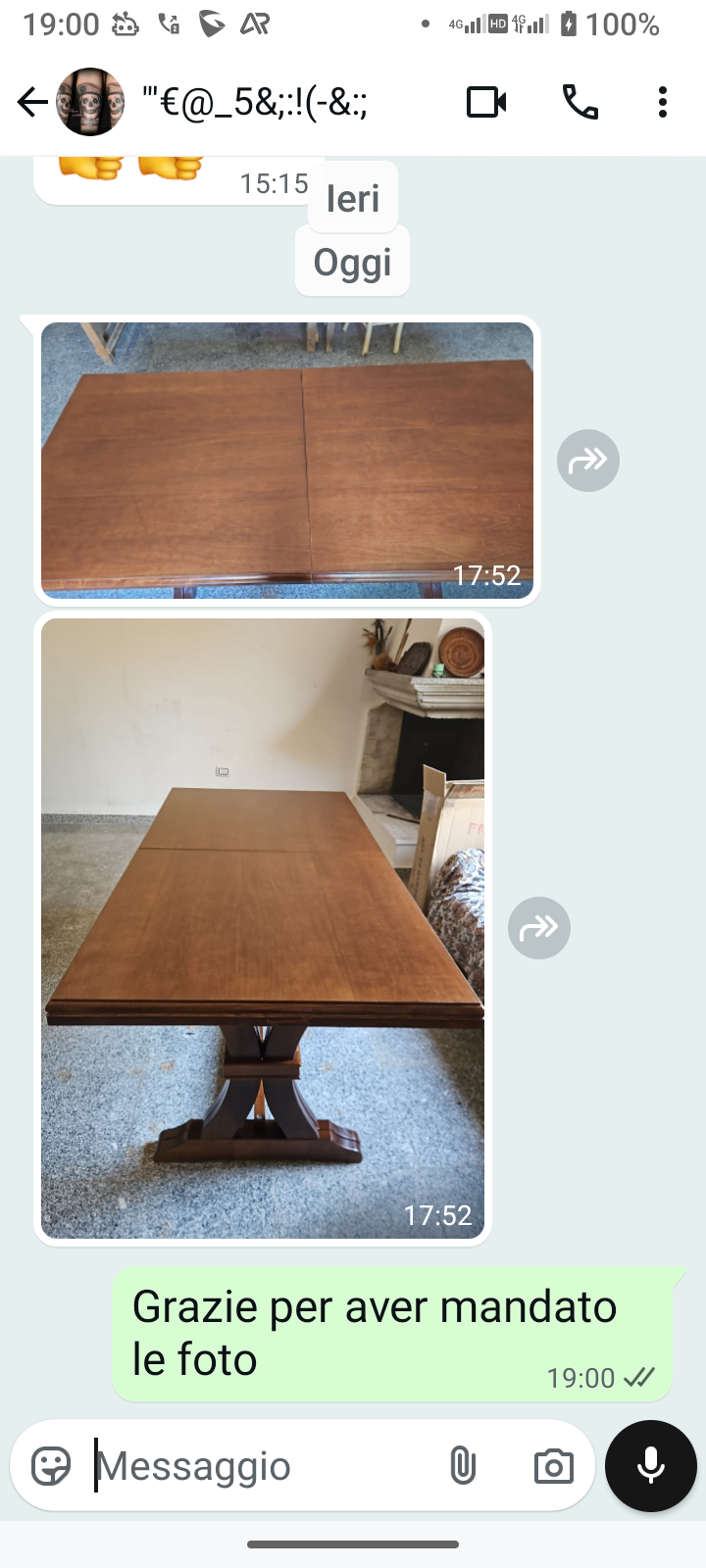Attach a file with the paperclip
This screenshot has width=706, height=1568.
coord(463,1466)
